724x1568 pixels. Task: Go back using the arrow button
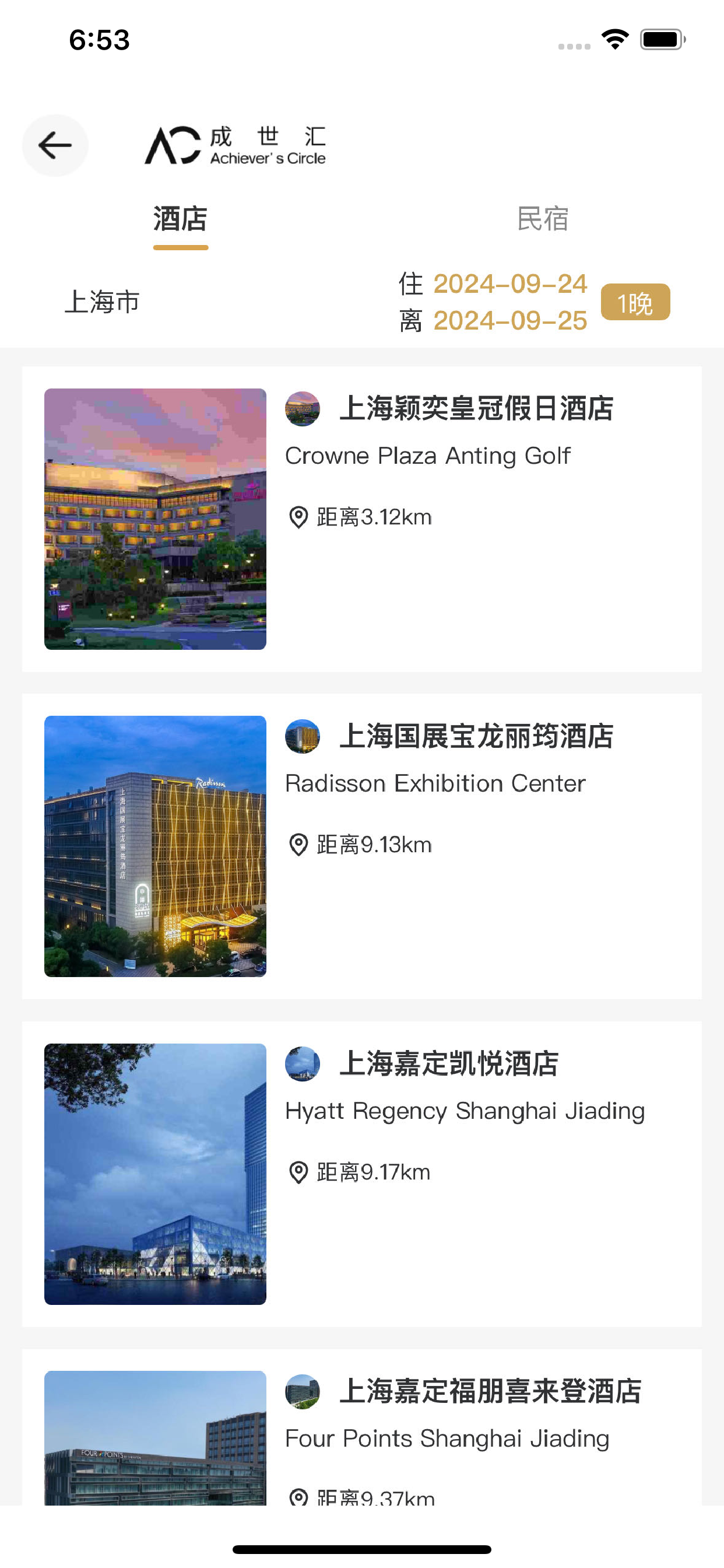(55, 145)
